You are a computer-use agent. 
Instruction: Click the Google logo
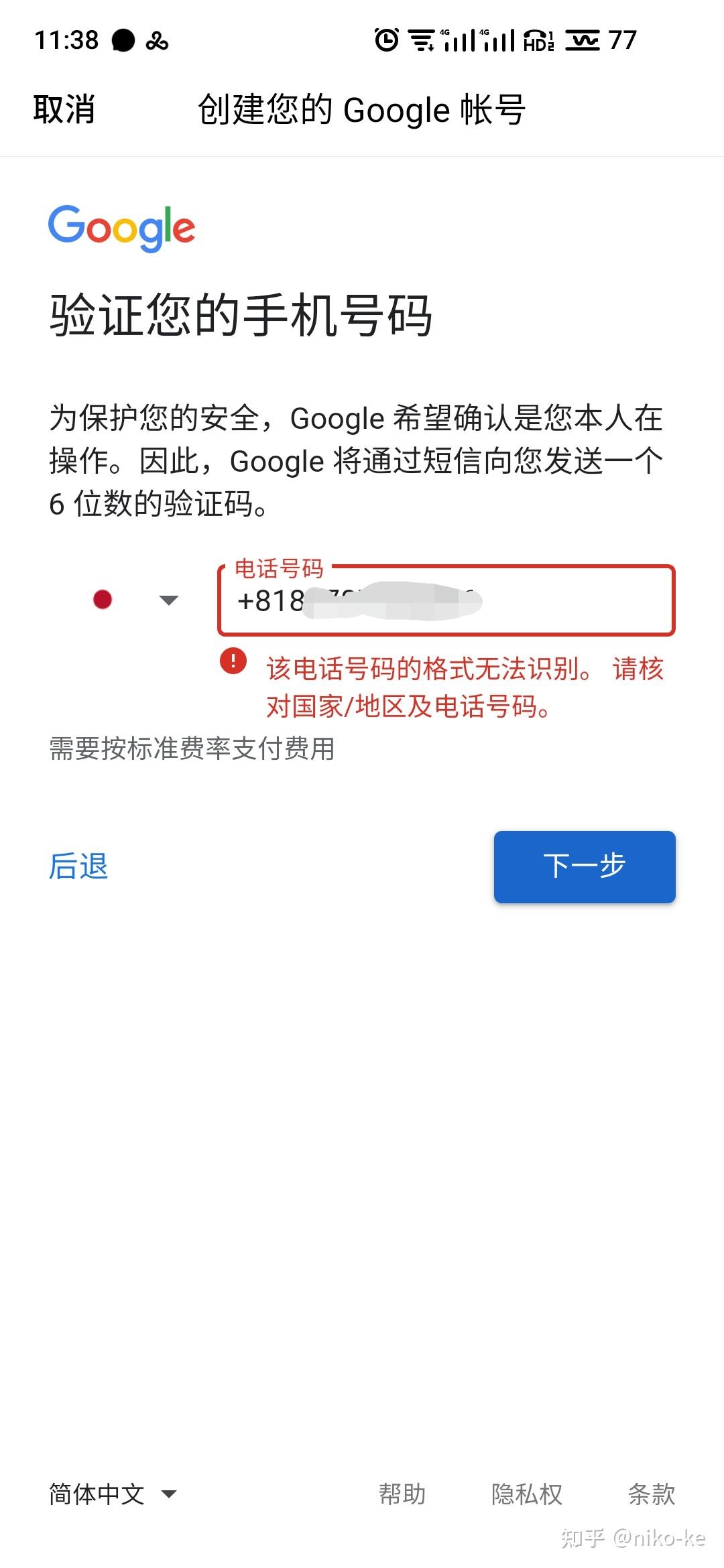click(x=122, y=227)
